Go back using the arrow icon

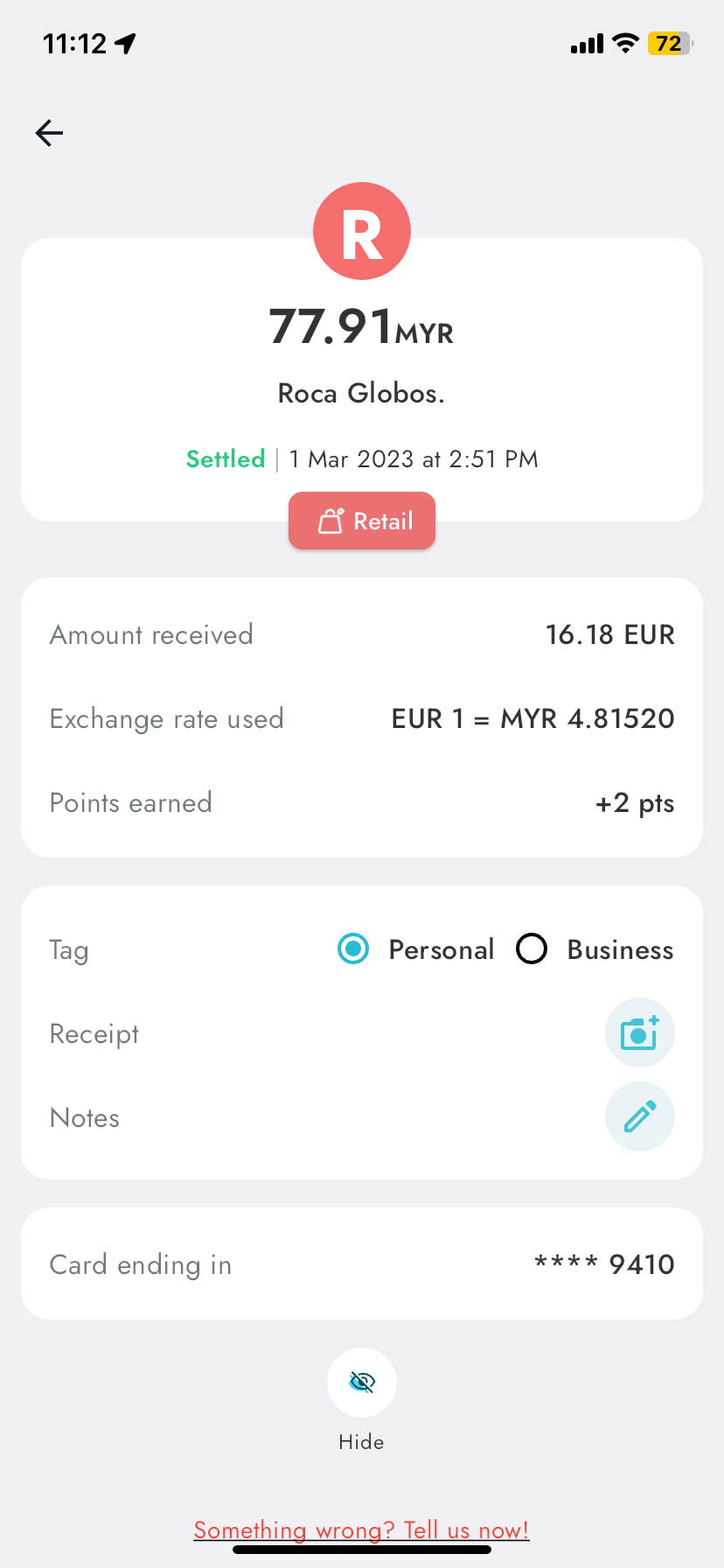(x=50, y=133)
